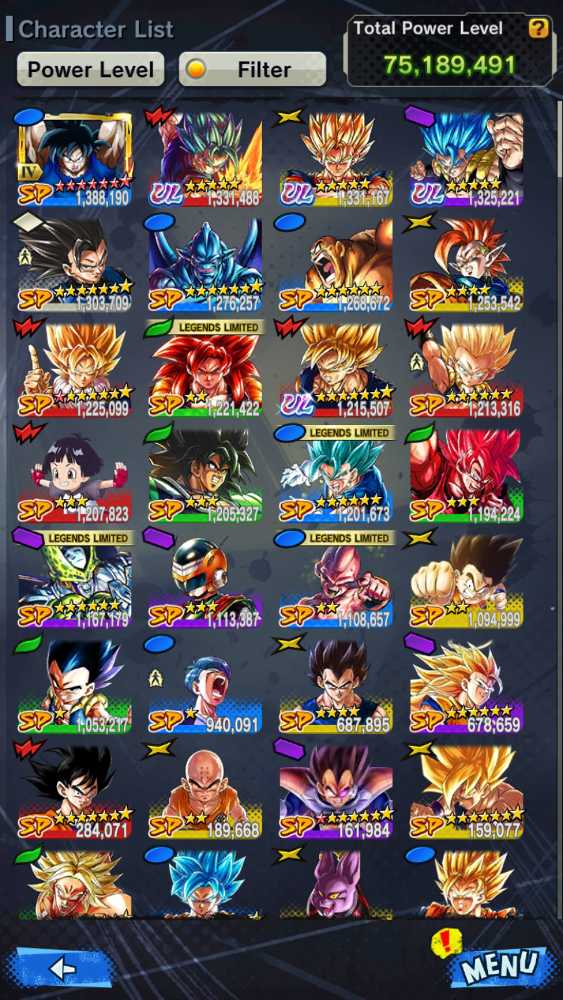Select the character with power 1,388,190
This screenshot has width=563, height=1000.
point(75,159)
